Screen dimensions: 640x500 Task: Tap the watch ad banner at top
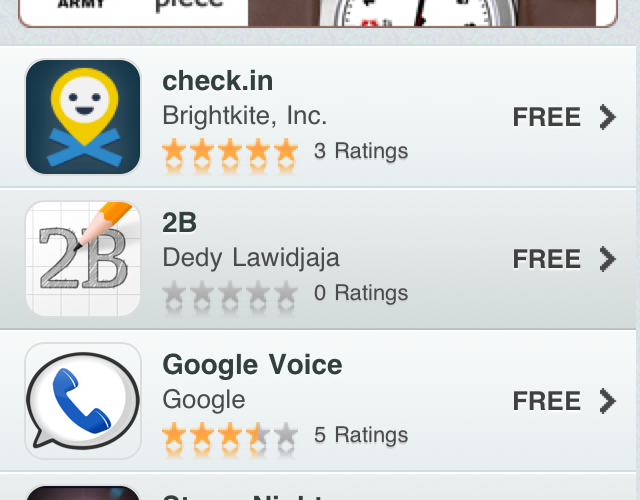point(320,12)
